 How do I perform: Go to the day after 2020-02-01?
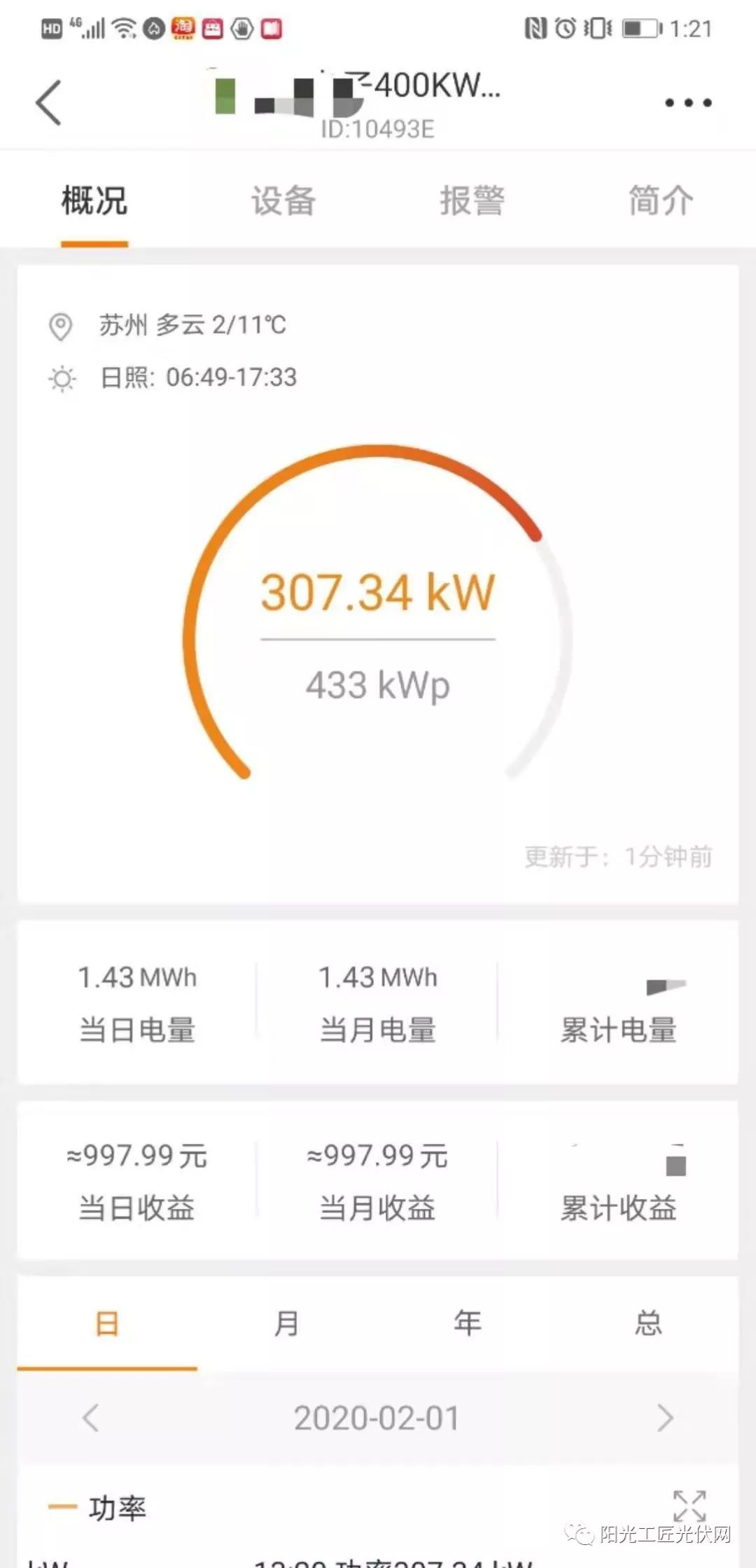click(664, 1418)
